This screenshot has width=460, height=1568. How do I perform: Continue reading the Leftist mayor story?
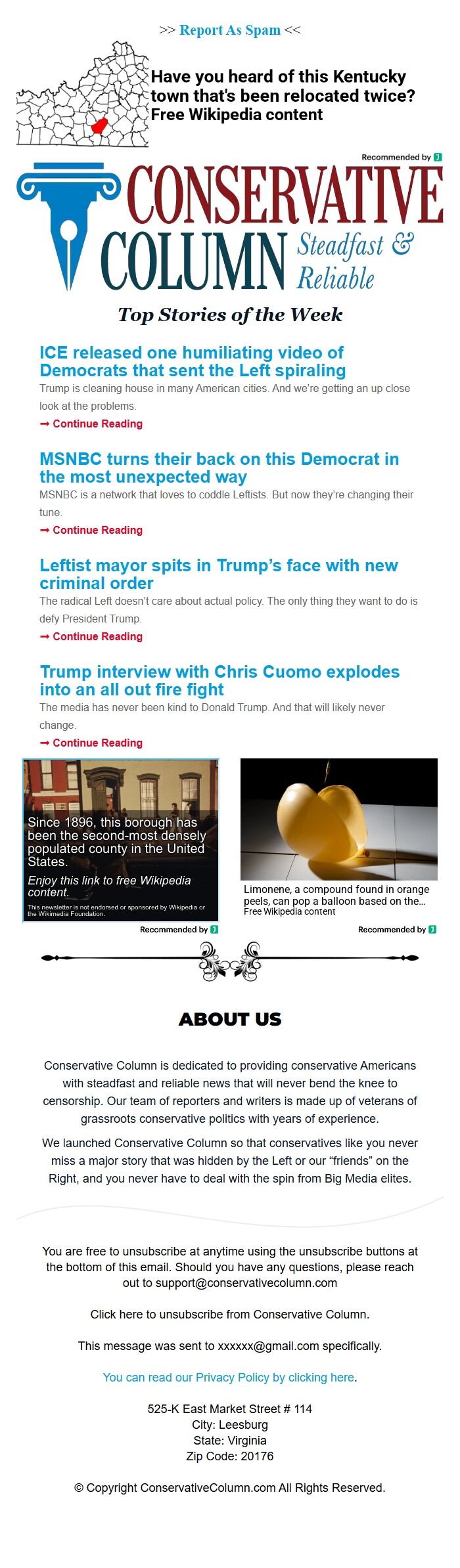[x=97, y=637]
